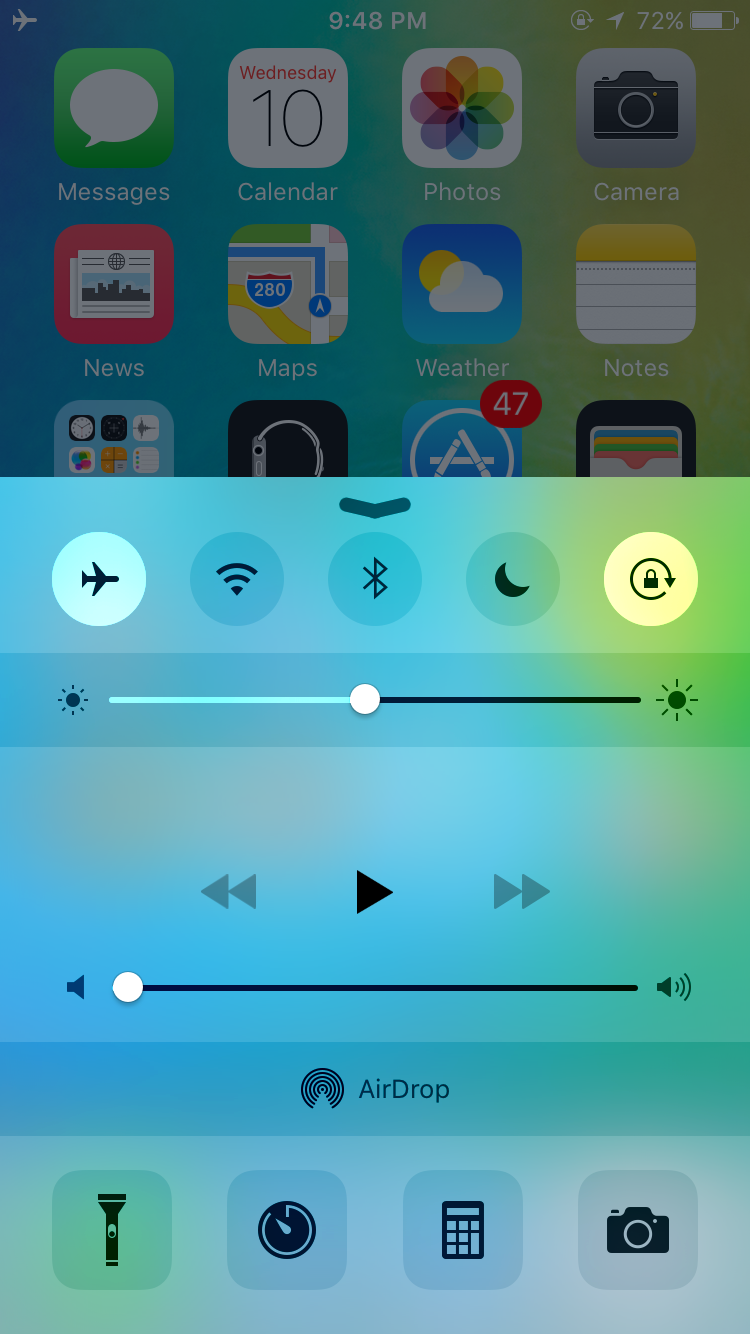The height and width of the screenshot is (1334, 750).
Task: Launch the calculator shortcut
Action: (463, 1230)
